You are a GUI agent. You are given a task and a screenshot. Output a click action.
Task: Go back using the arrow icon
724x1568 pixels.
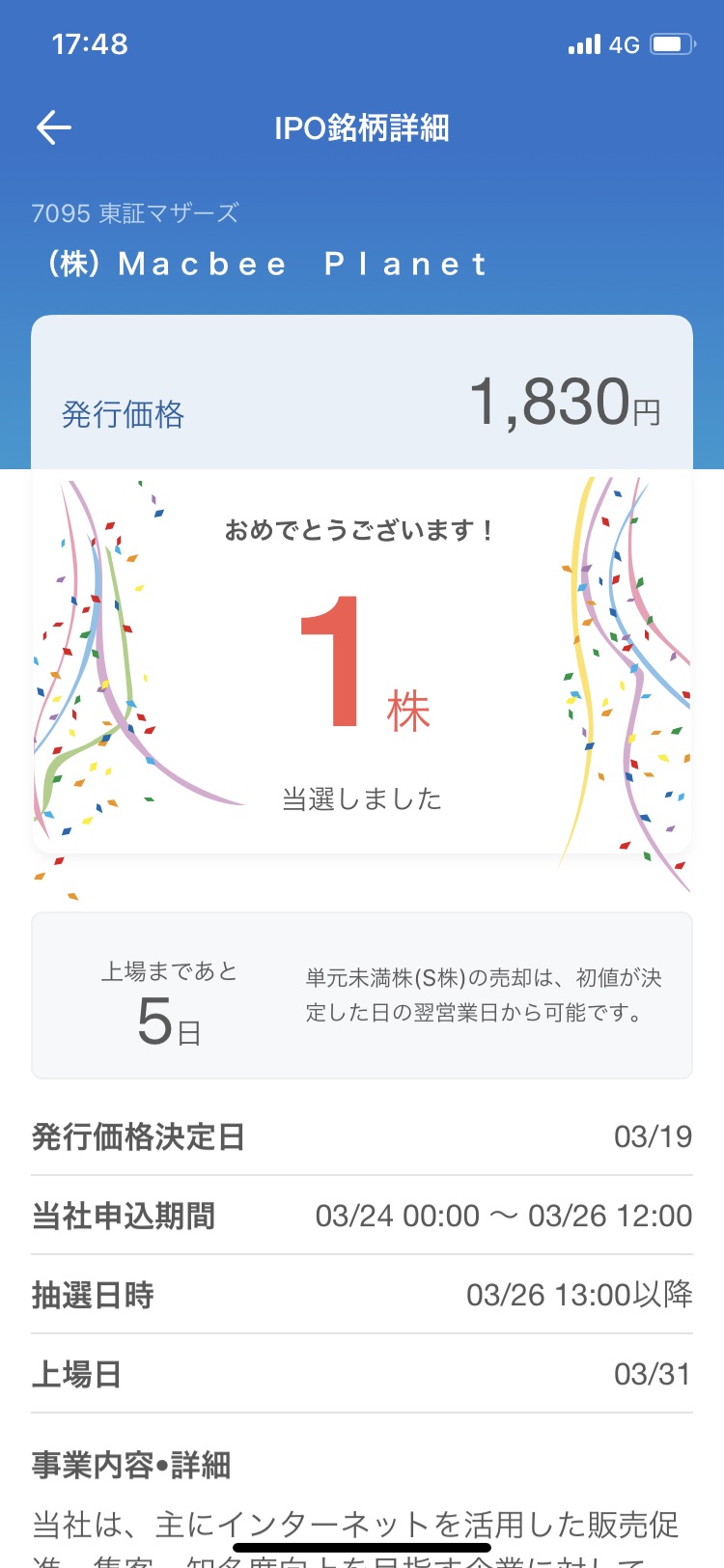coord(54,127)
